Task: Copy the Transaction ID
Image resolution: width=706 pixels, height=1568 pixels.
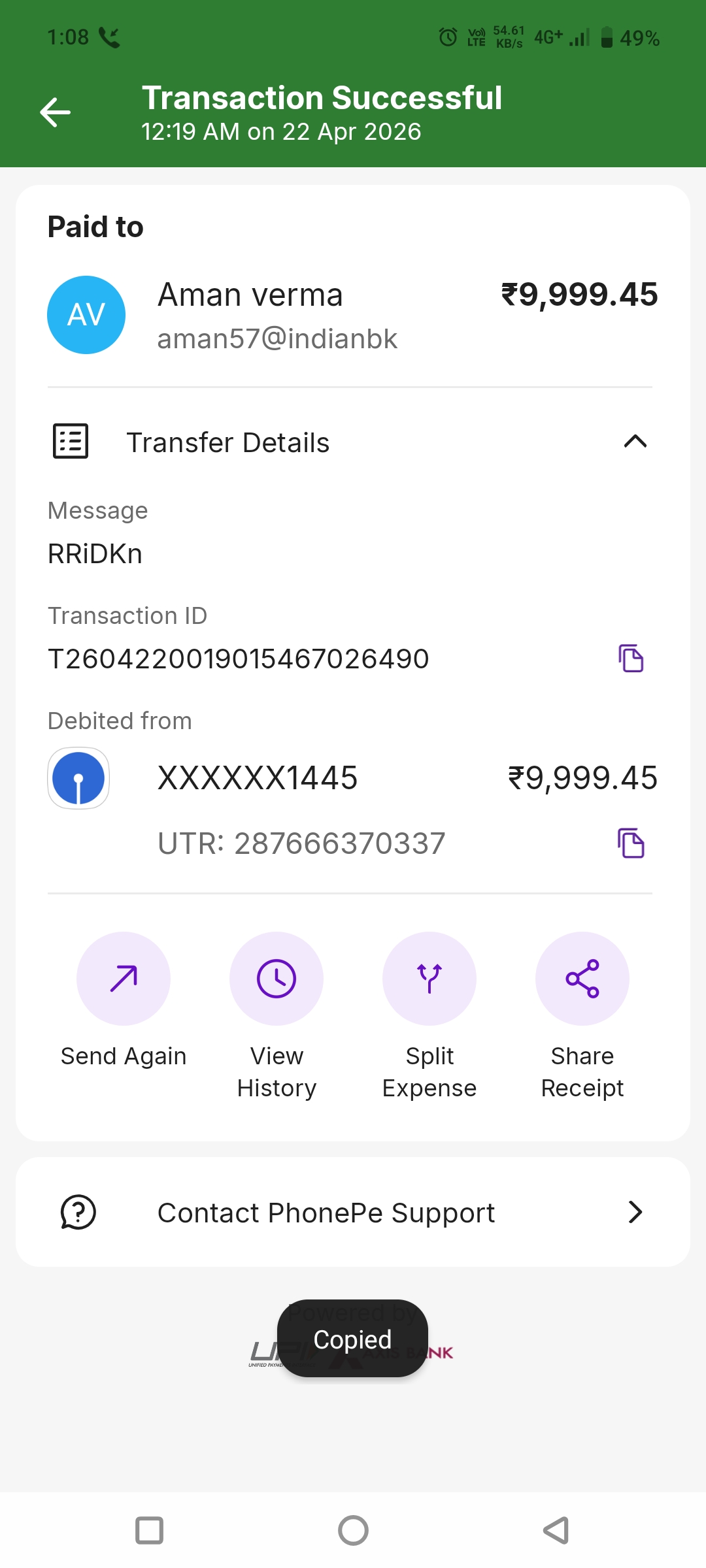Action: (x=631, y=658)
